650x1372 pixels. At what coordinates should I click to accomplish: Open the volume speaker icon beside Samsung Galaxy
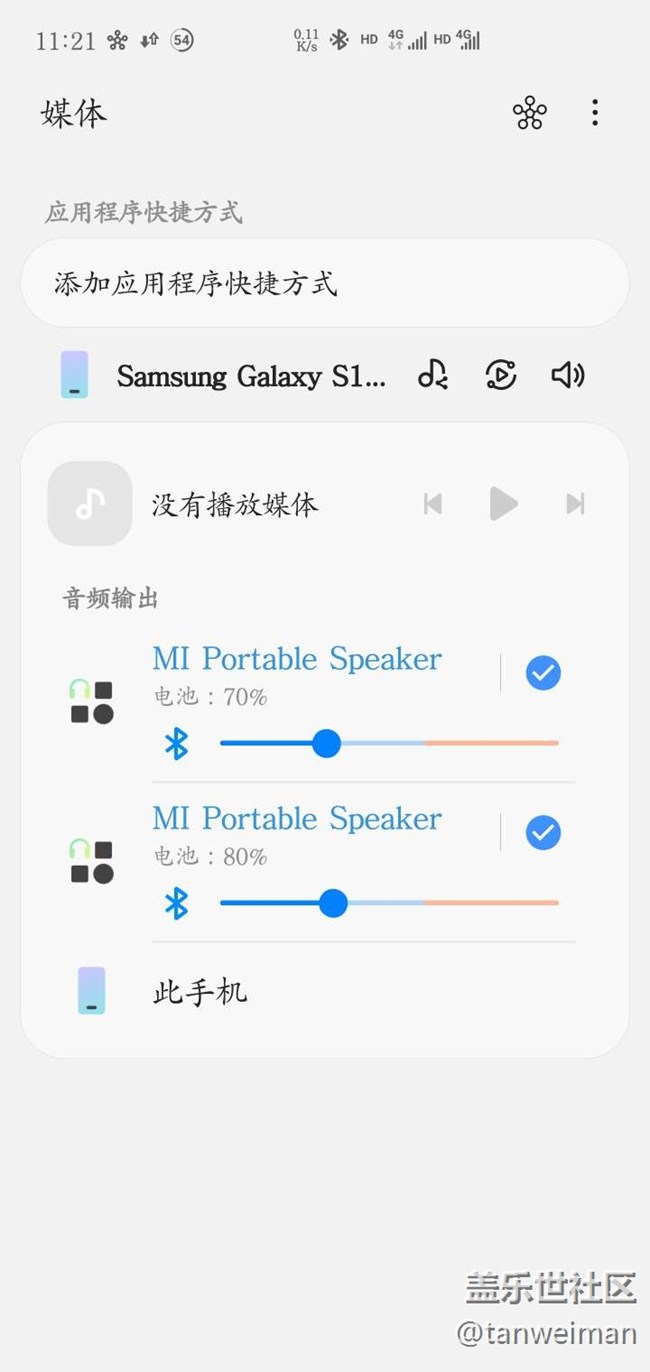[568, 375]
